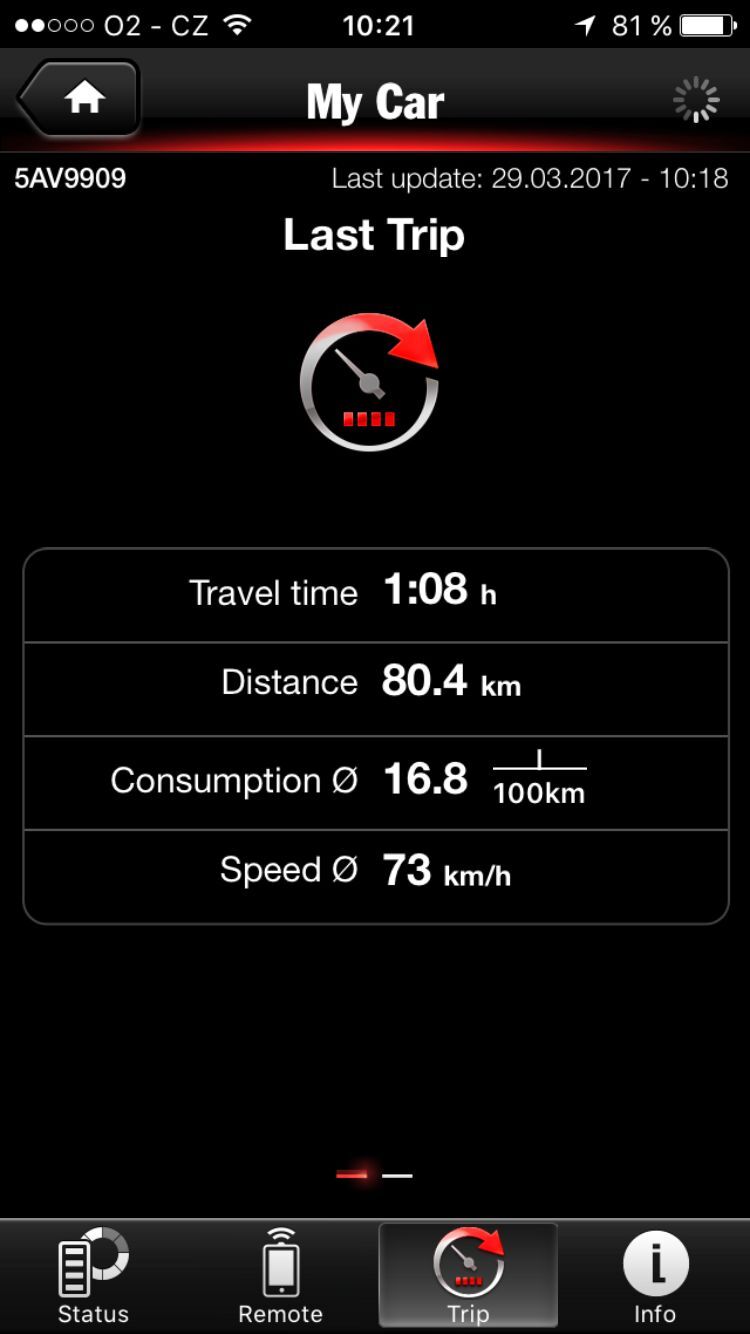
Task: Open the Status panel icon
Action: [92, 1265]
